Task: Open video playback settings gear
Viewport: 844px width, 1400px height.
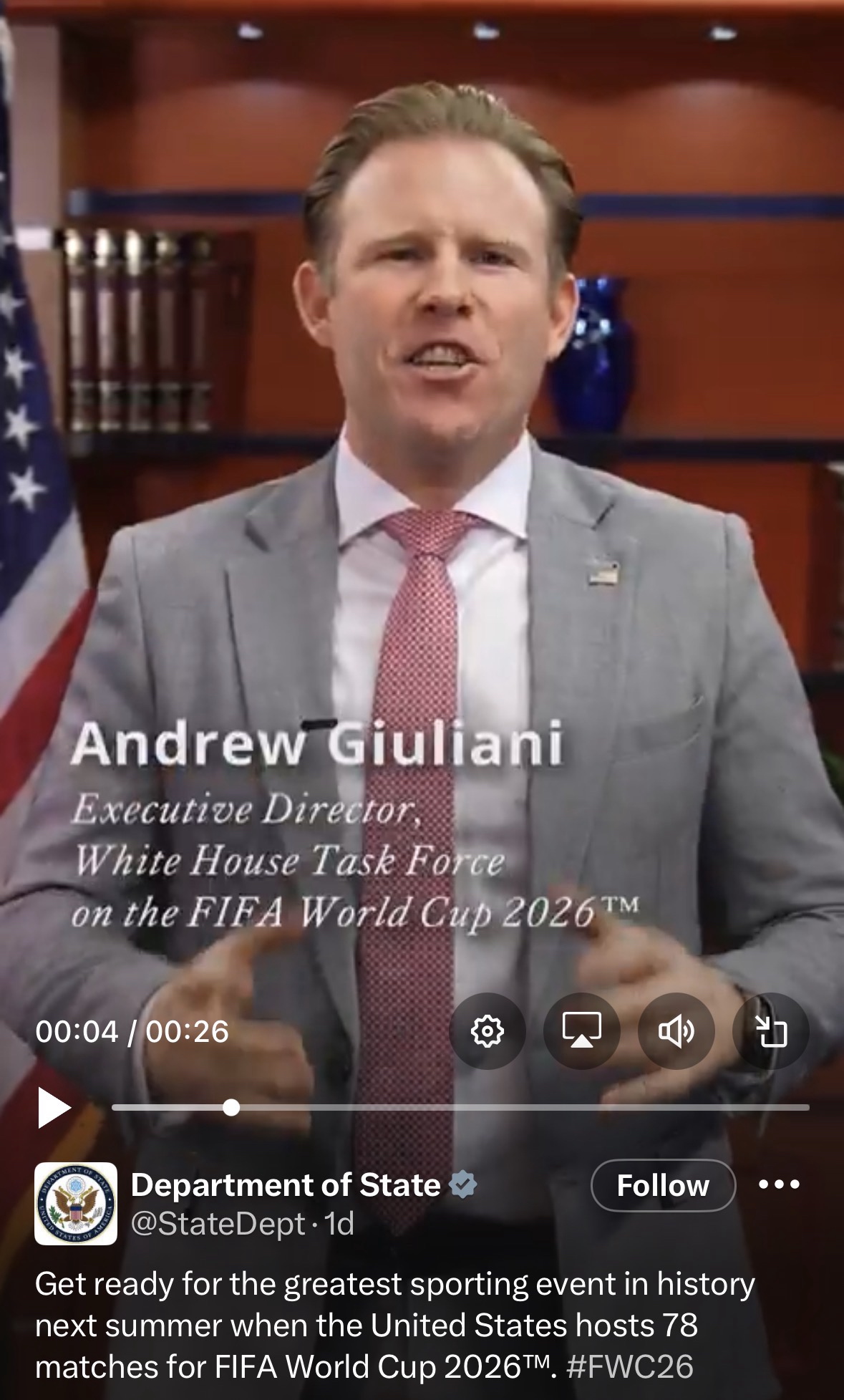Action: 488,1031
